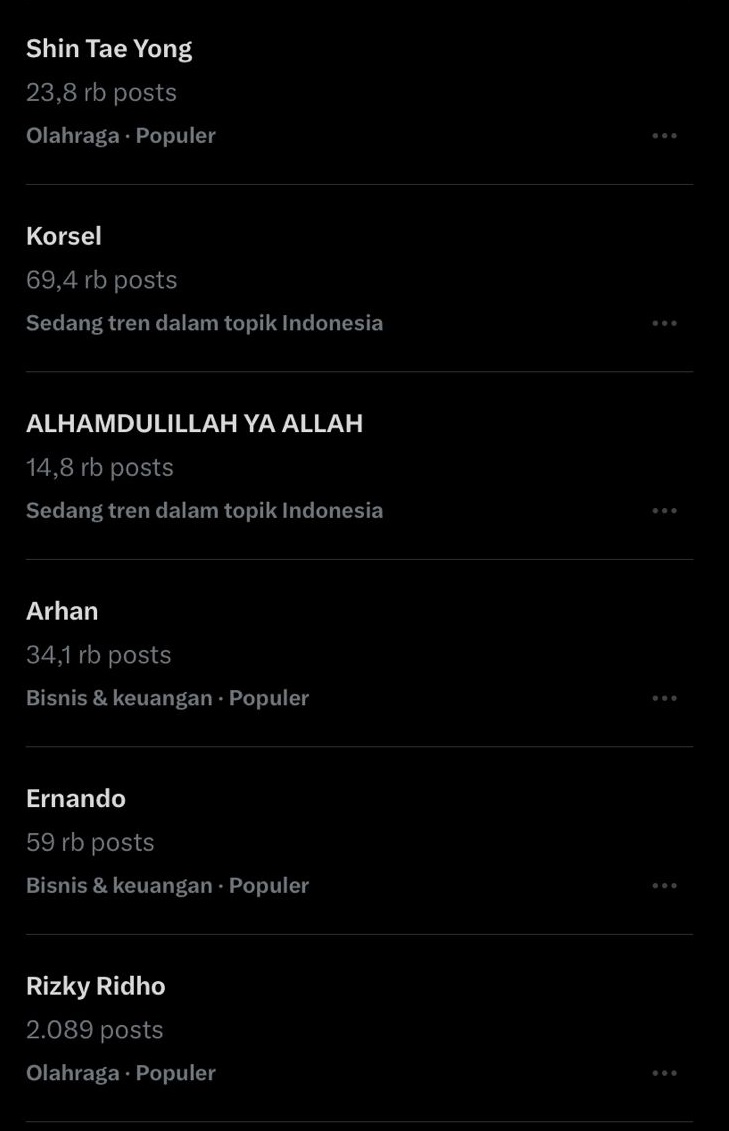The width and height of the screenshot is (729, 1131).
Task: Tap the three-dot menu beside Arhan
Action: click(x=664, y=698)
